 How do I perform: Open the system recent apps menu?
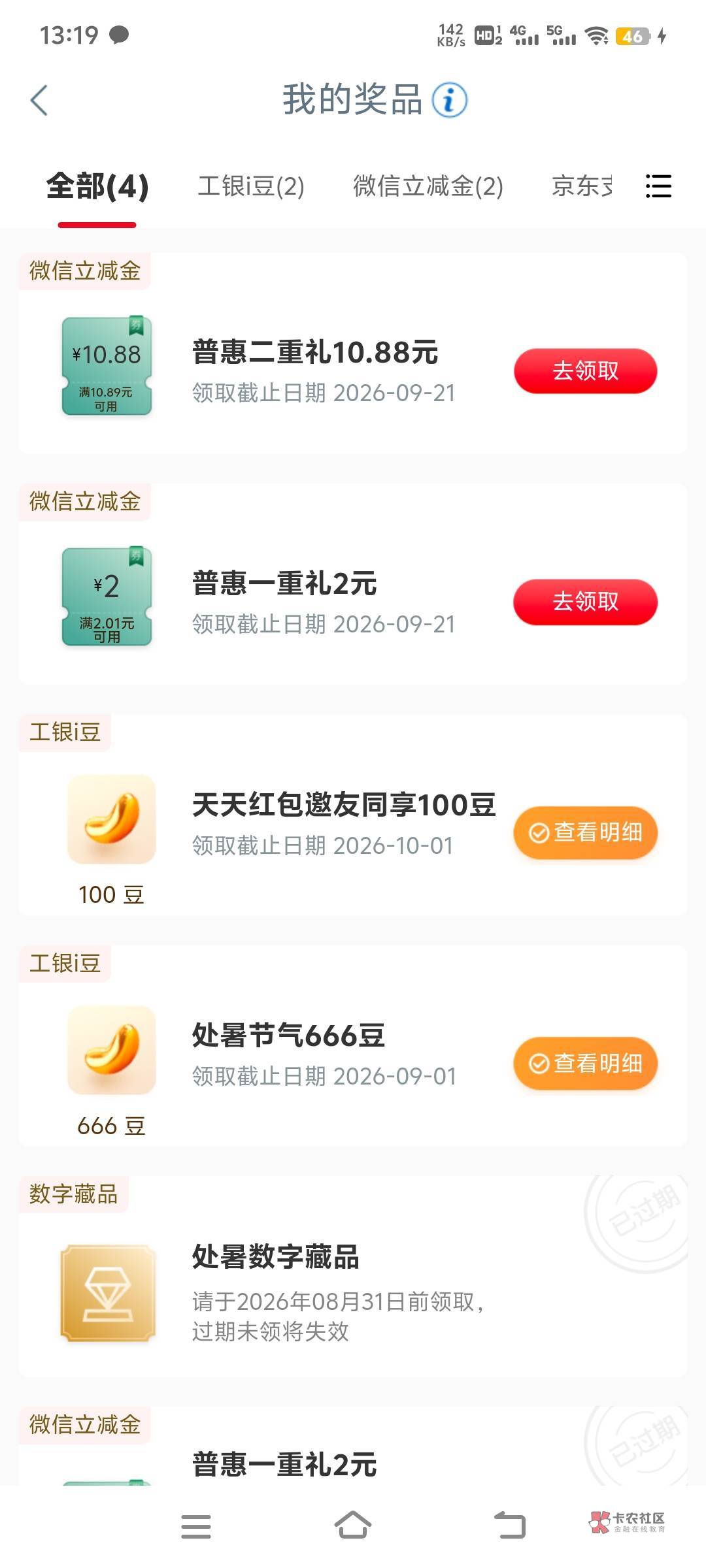coord(196,1526)
